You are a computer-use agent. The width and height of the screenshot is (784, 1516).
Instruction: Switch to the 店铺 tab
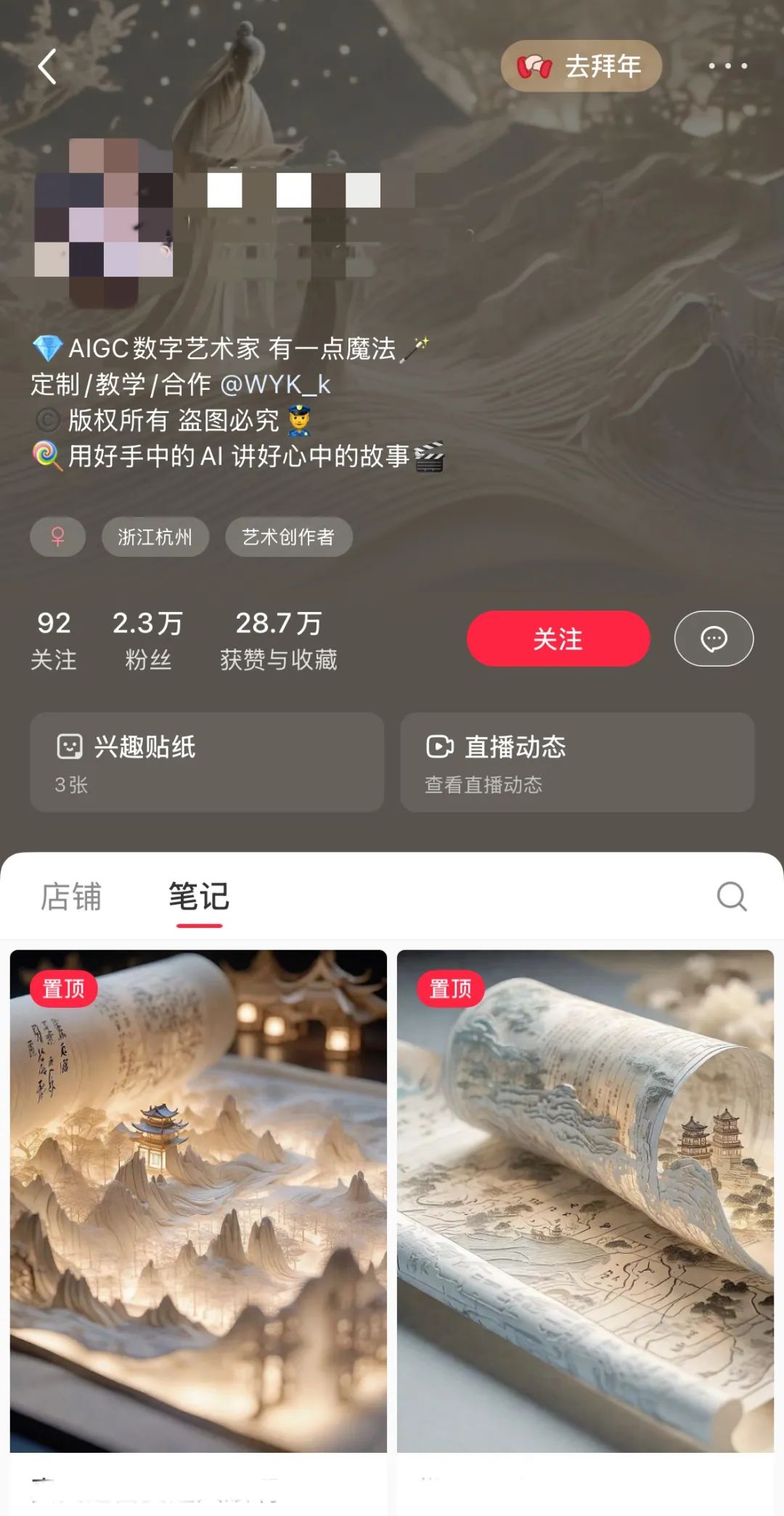[71, 897]
